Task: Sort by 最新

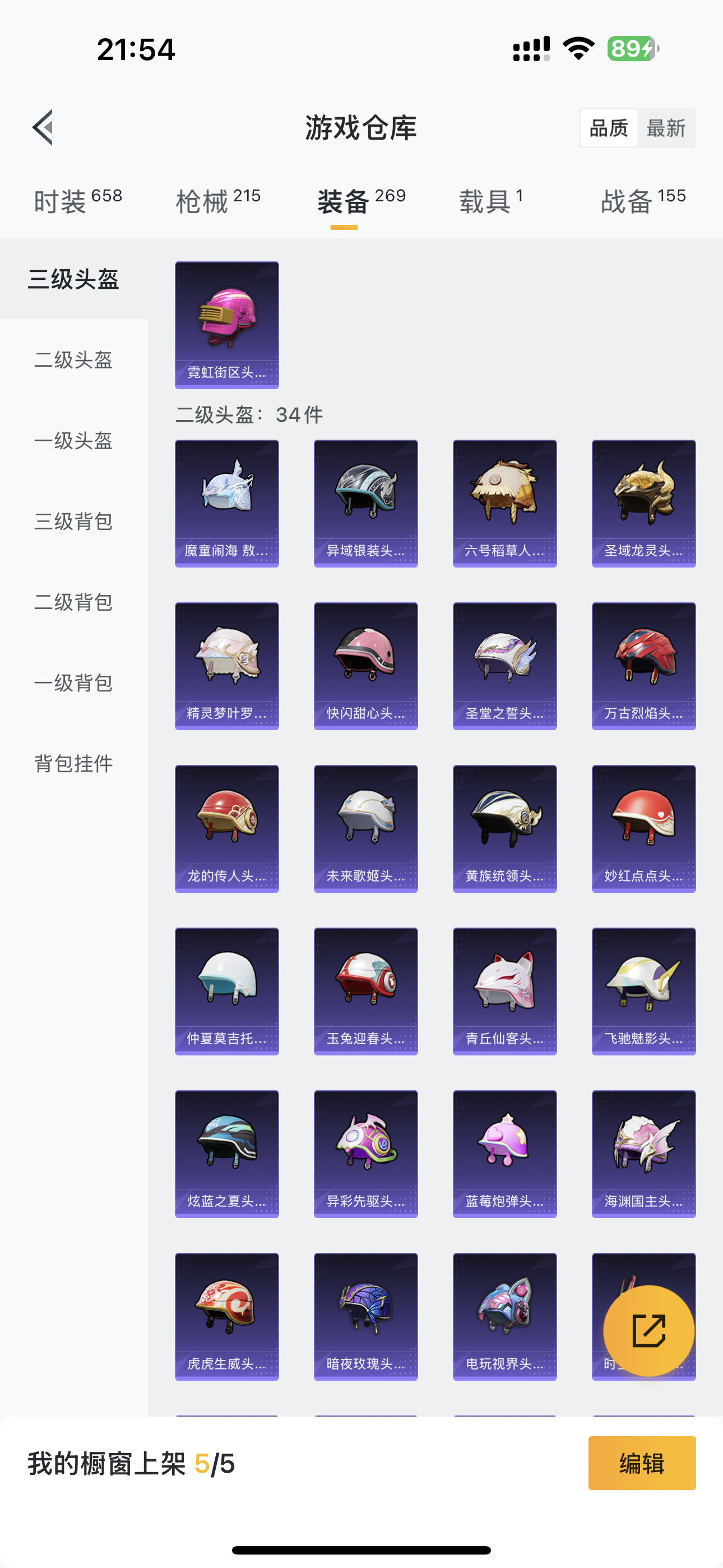Action: pos(665,128)
